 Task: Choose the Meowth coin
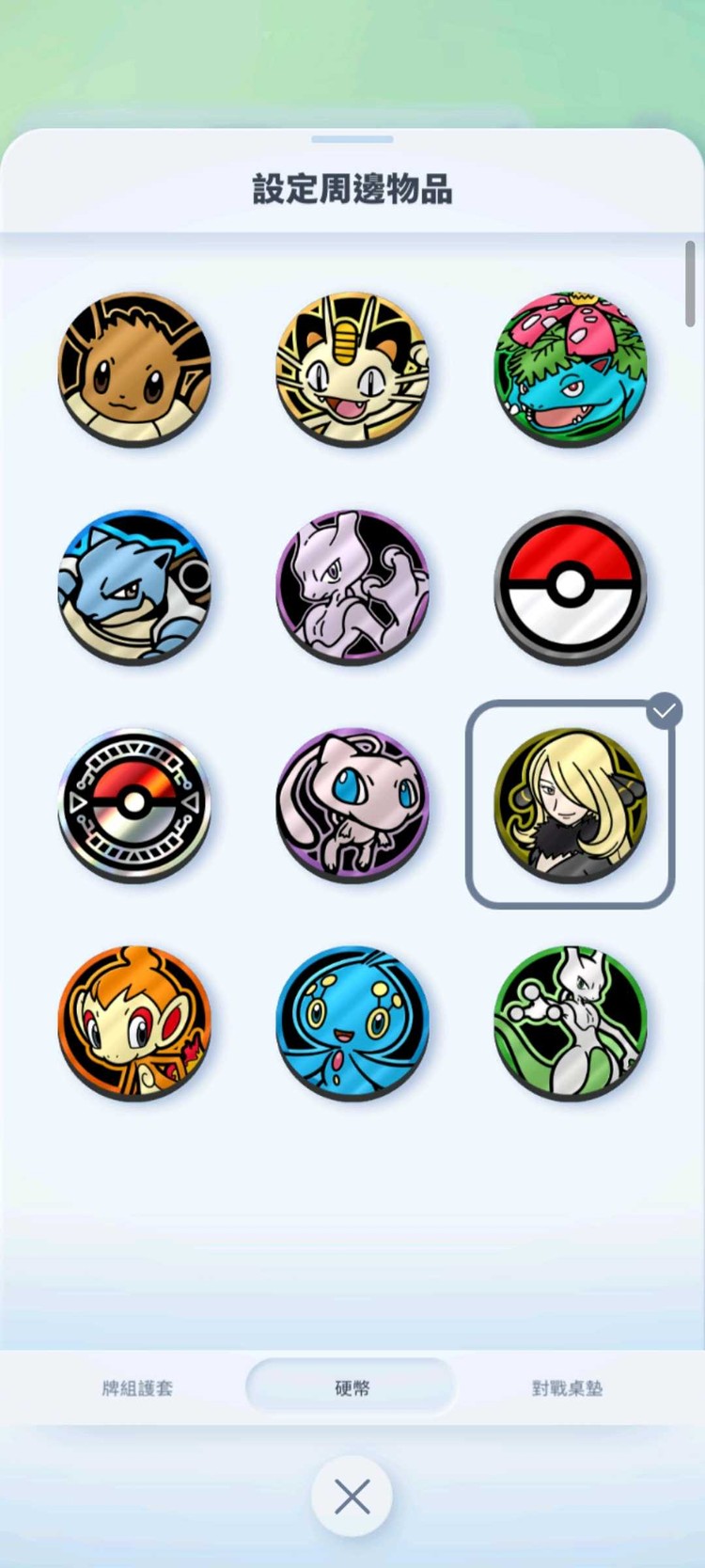(352, 369)
